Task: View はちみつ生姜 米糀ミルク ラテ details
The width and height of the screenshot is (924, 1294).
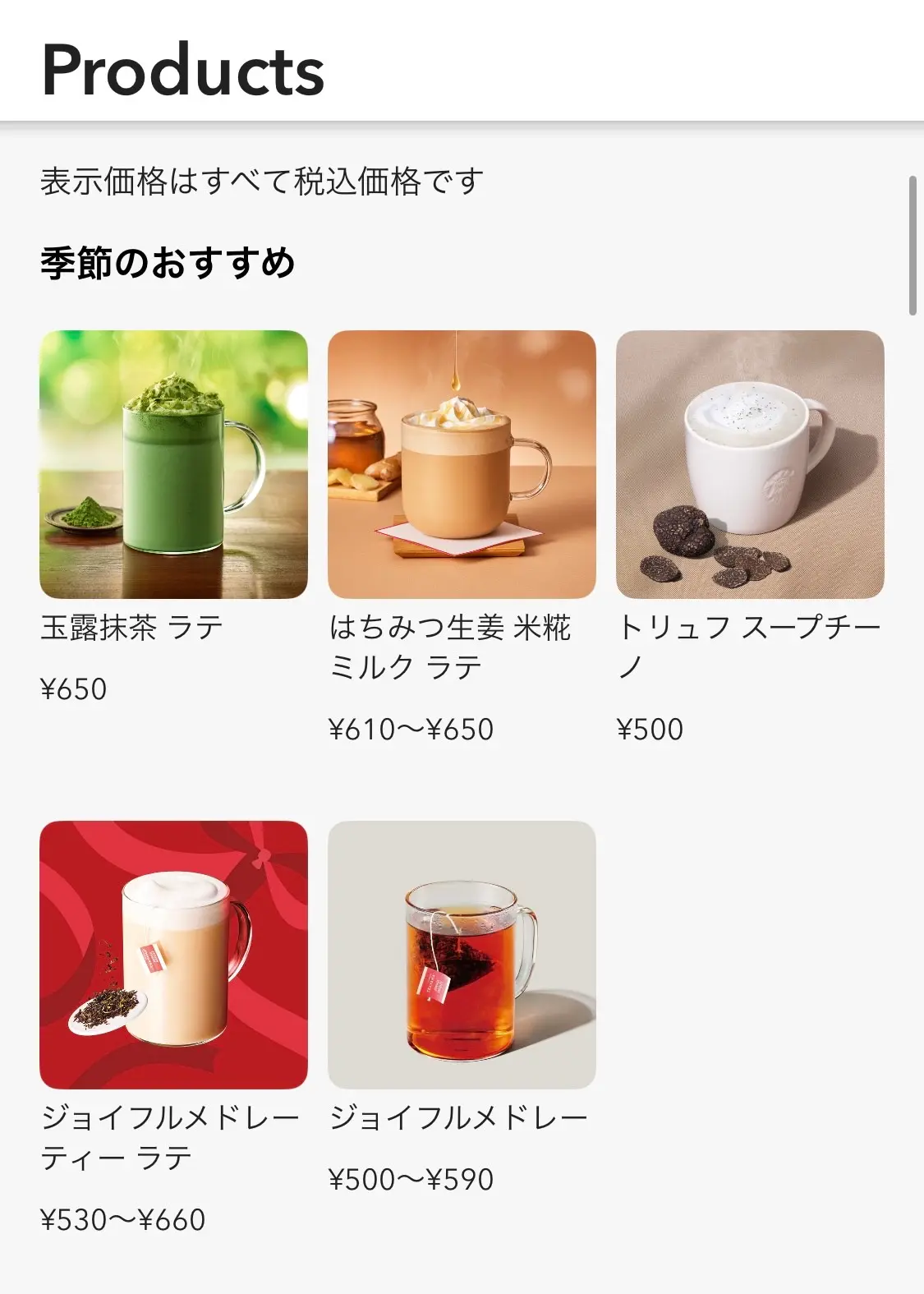Action: [462, 464]
